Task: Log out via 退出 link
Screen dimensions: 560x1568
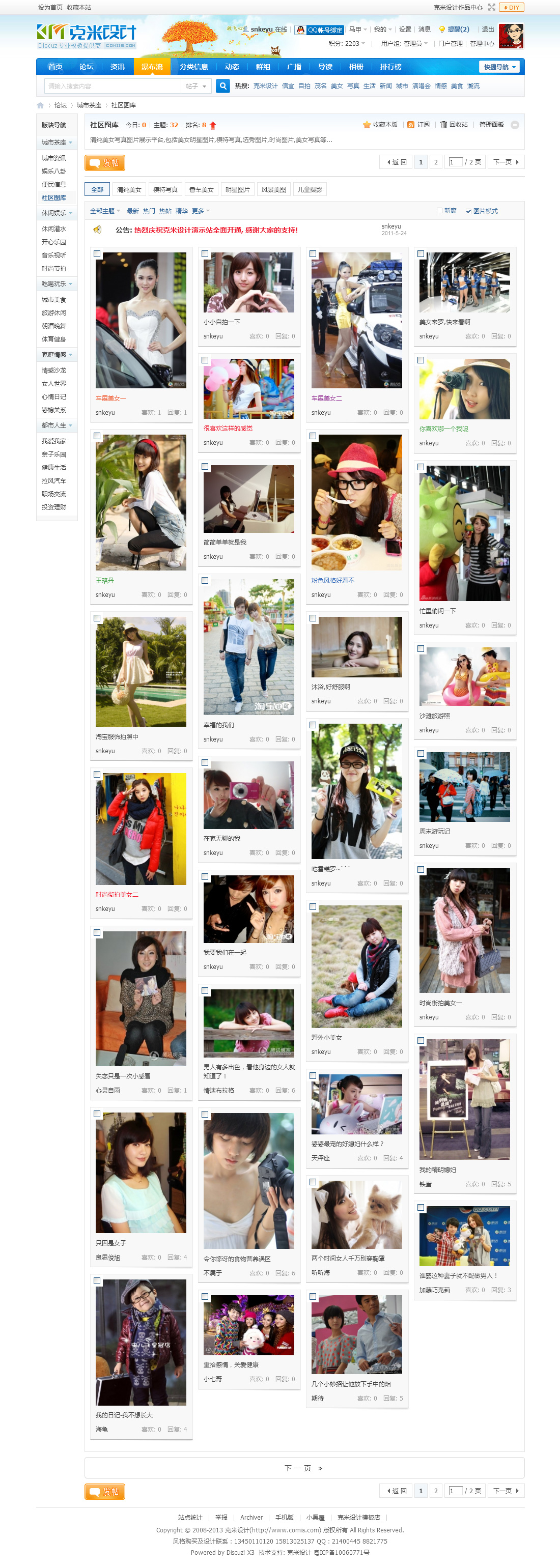Action: tap(488, 29)
